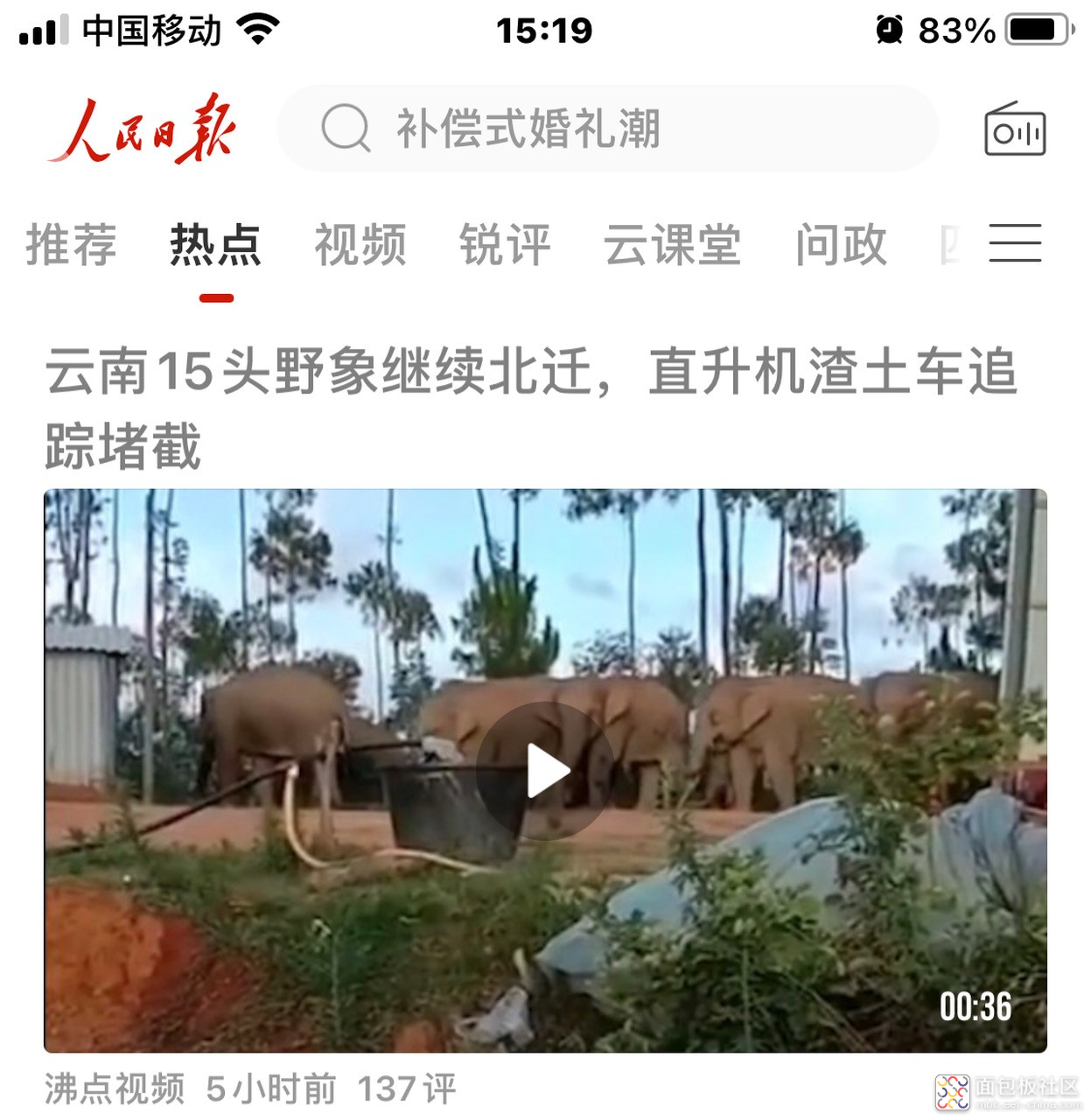Open the 云课堂 tab
This screenshot has height=1120, width=1091.
(x=672, y=244)
